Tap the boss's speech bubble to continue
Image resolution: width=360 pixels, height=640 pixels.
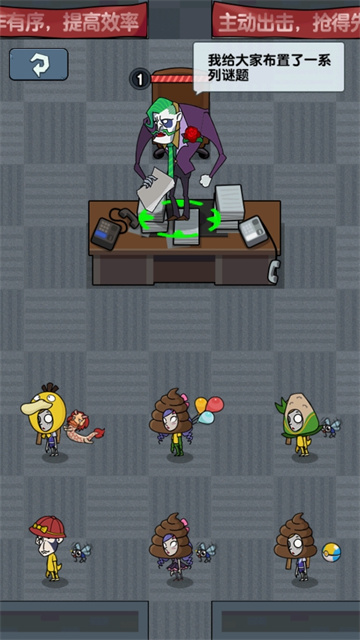tap(269, 67)
